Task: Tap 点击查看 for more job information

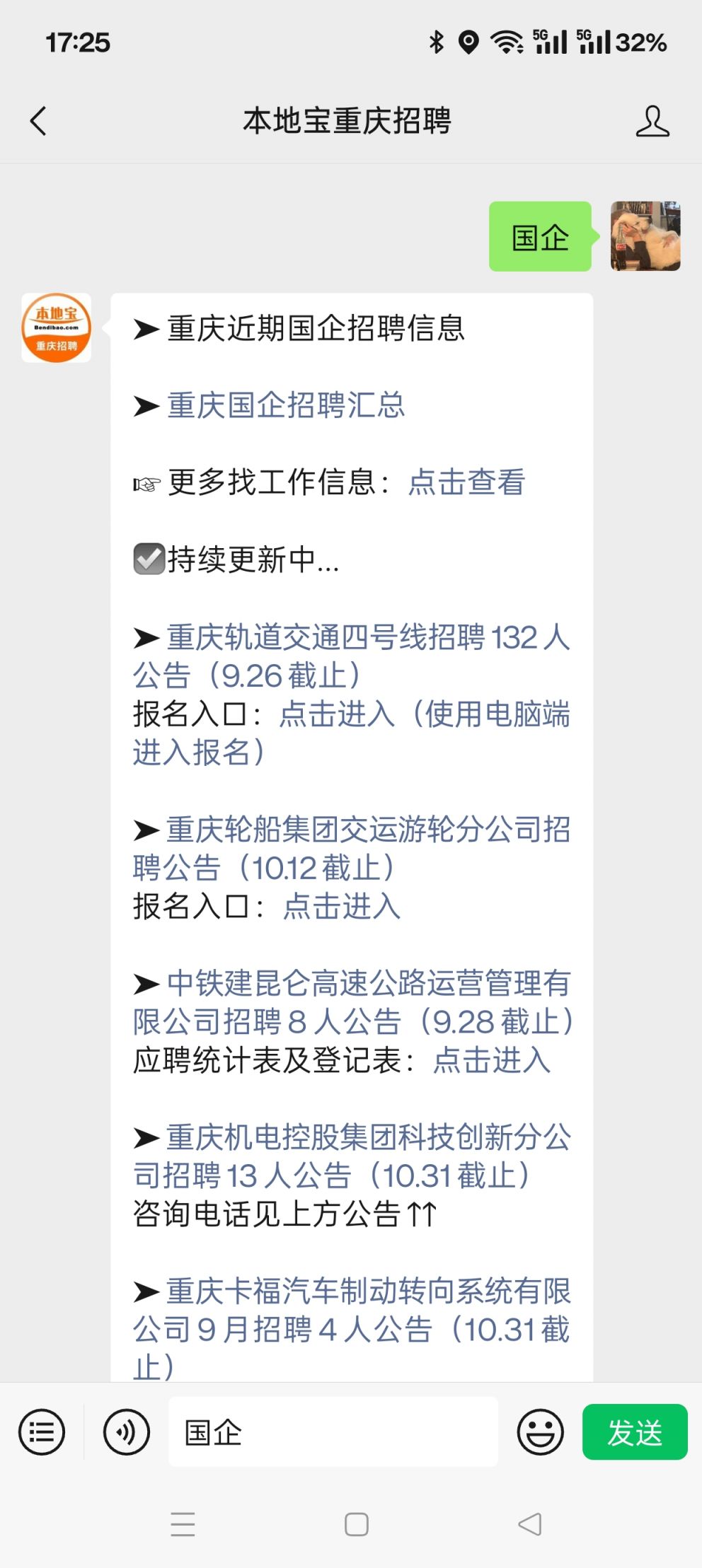Action: click(466, 482)
